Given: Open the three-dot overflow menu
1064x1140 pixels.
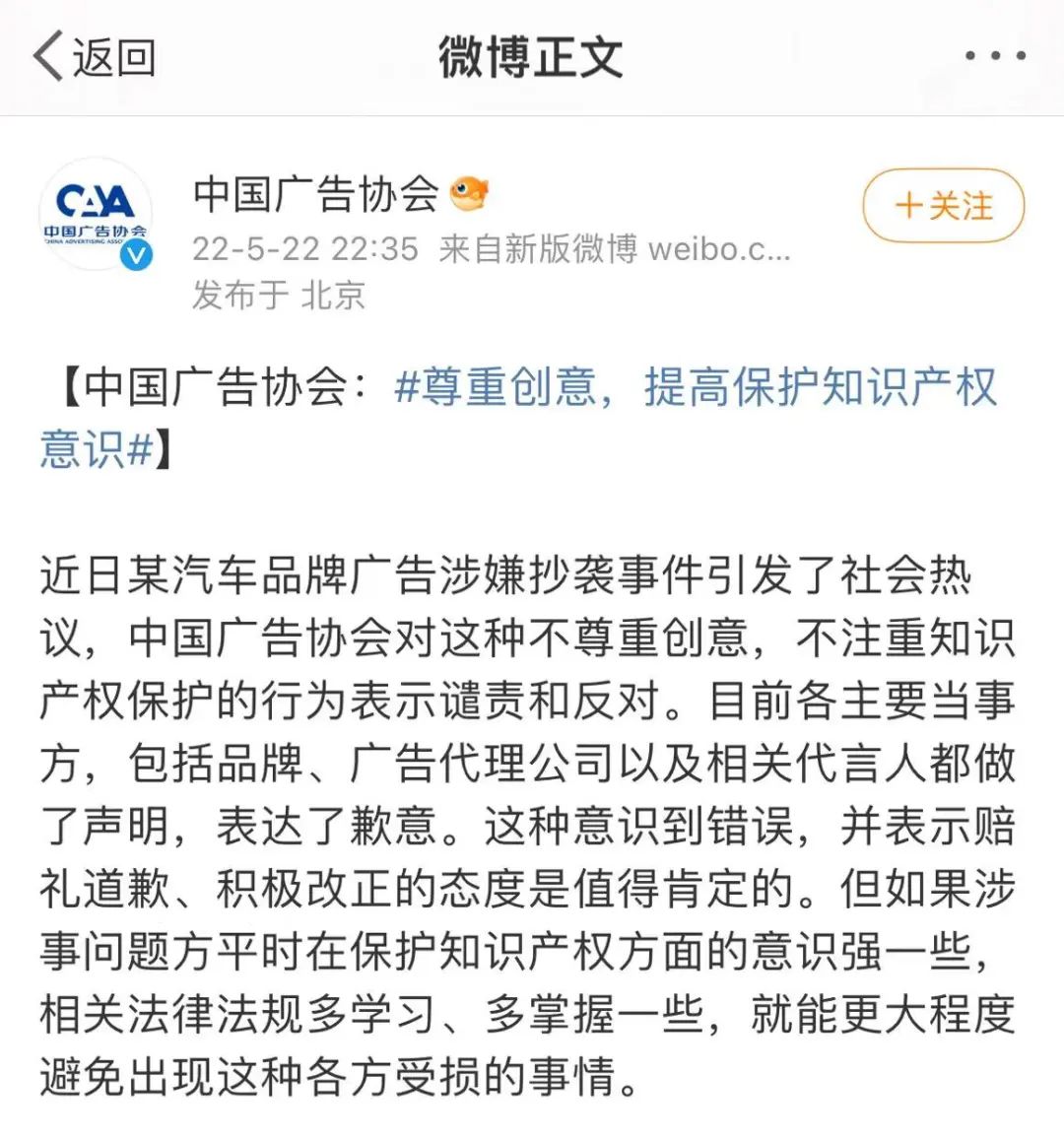Looking at the screenshot, I should click(x=994, y=56).
